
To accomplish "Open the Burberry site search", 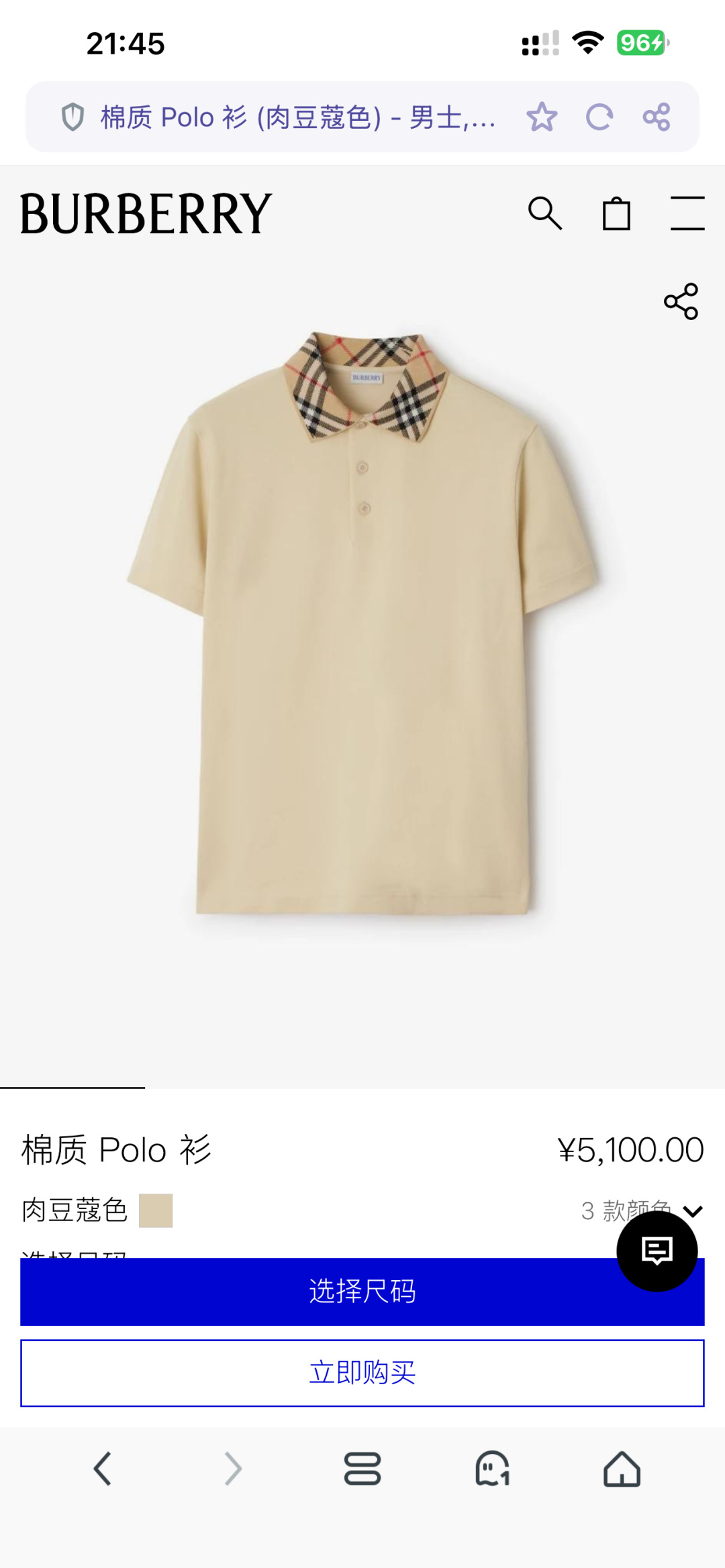I will (x=544, y=214).
